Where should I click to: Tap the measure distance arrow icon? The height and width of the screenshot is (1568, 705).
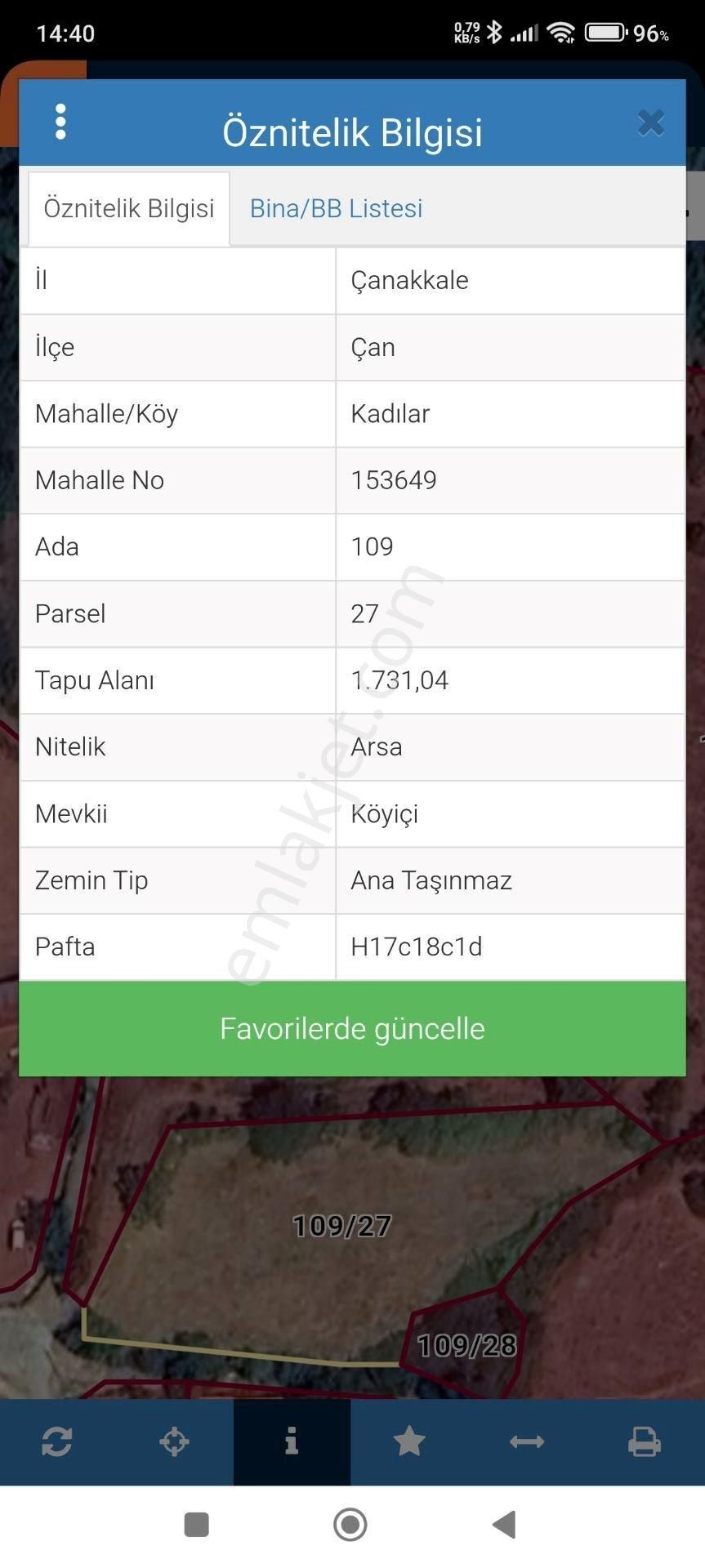(x=527, y=1441)
